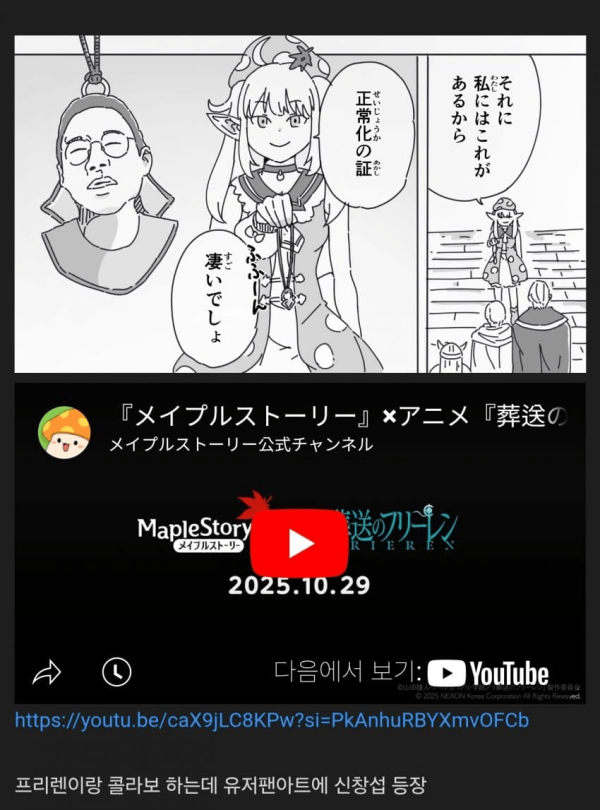The height and width of the screenshot is (810, 600).
Task: Play the embedded MapleStory YouTube video
Action: click(x=299, y=542)
